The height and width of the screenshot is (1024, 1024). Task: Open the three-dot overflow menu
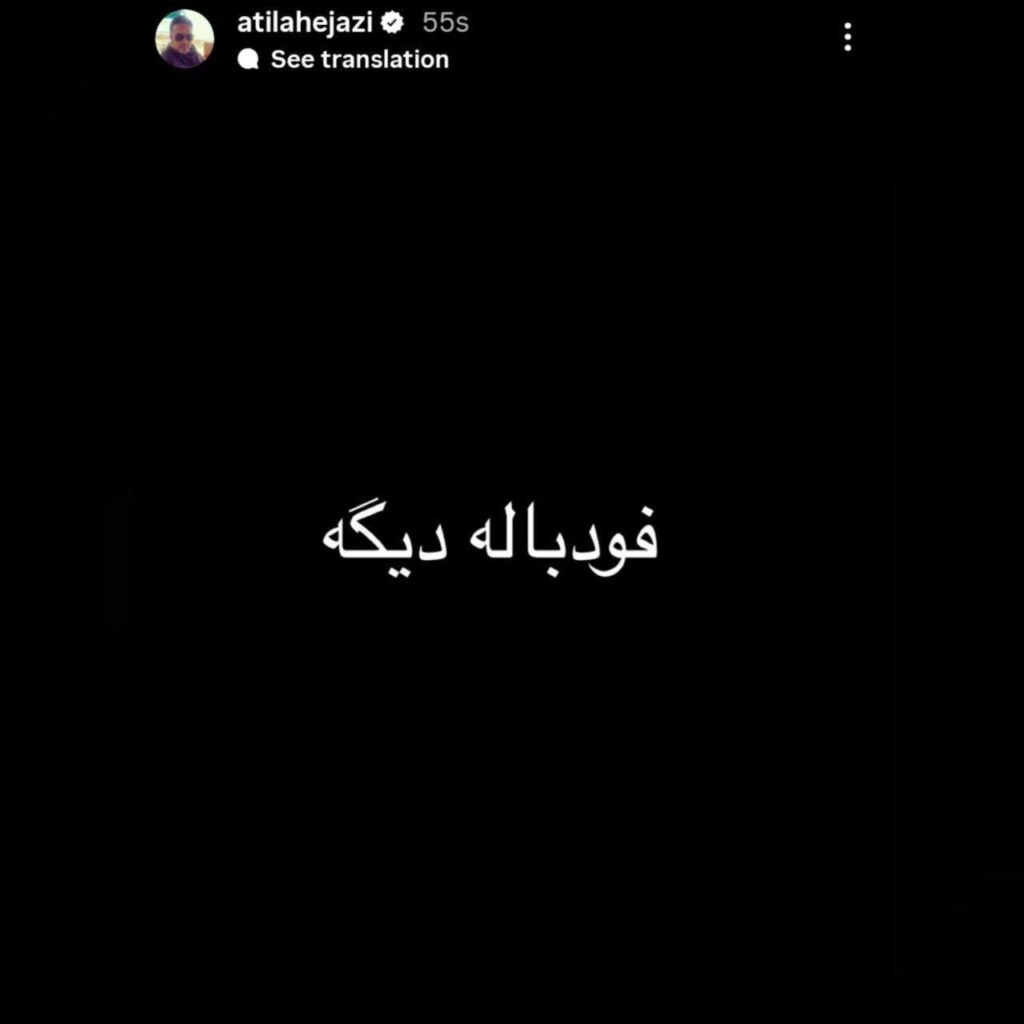(x=847, y=38)
